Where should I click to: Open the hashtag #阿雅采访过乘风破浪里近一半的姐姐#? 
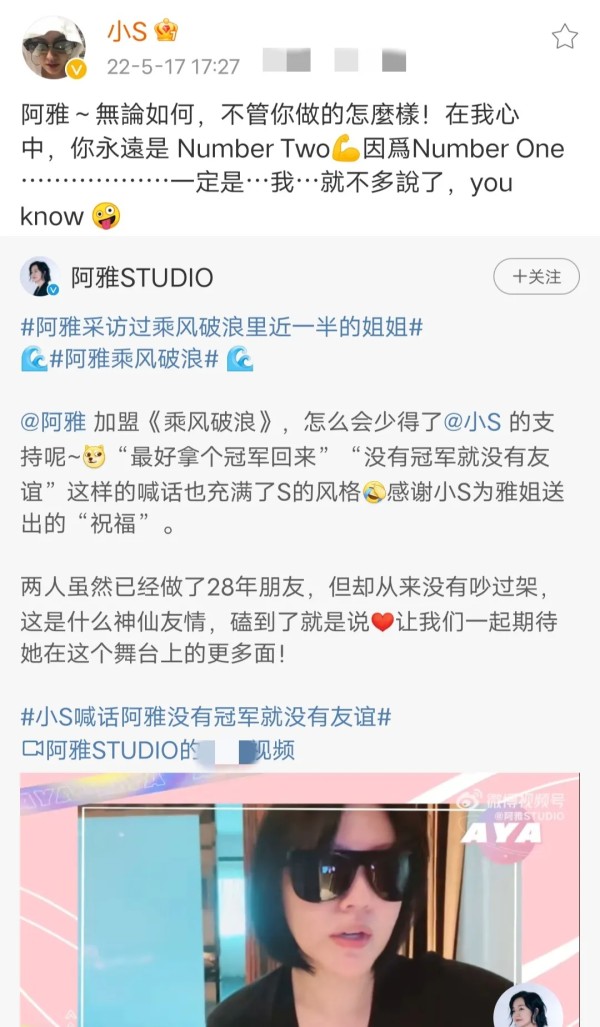pos(221,328)
